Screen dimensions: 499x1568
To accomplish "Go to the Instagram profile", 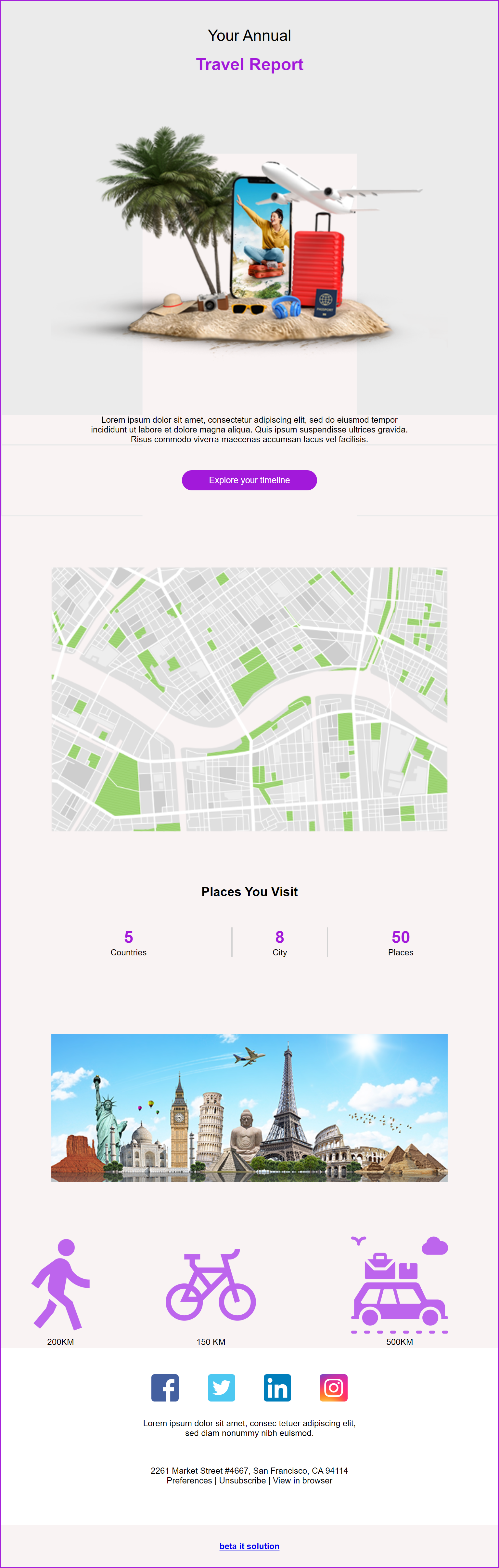I will [334, 1387].
